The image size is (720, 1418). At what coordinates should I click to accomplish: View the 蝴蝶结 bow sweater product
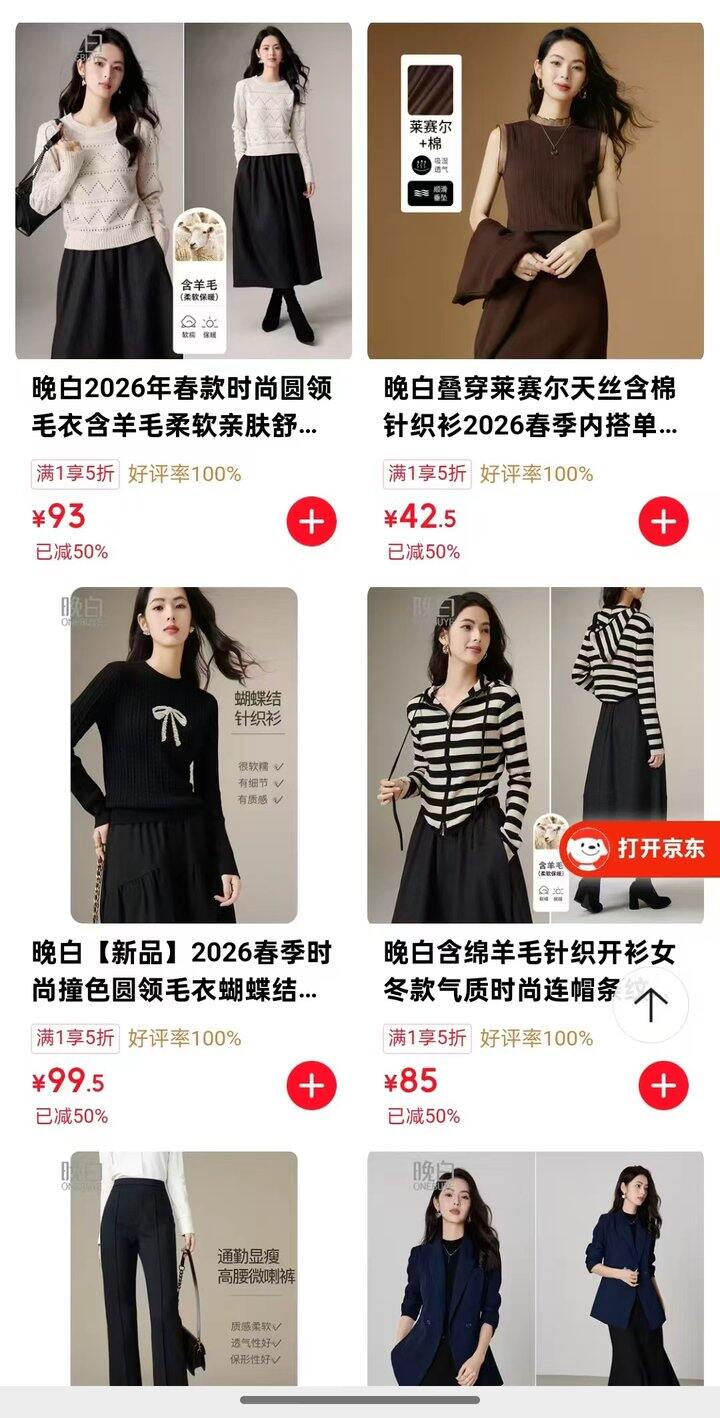tap(183, 755)
